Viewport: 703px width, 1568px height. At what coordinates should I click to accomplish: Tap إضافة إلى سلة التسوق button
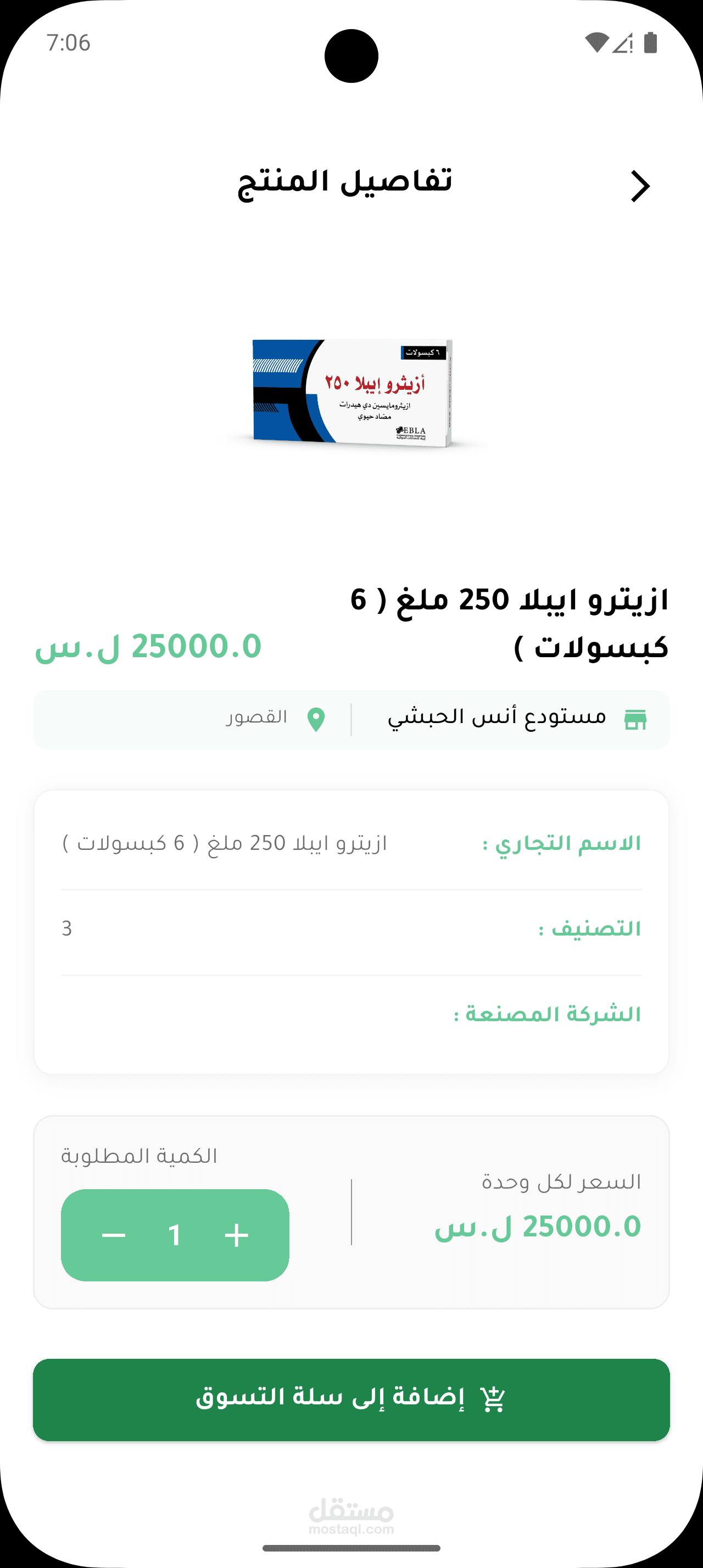(351, 1399)
